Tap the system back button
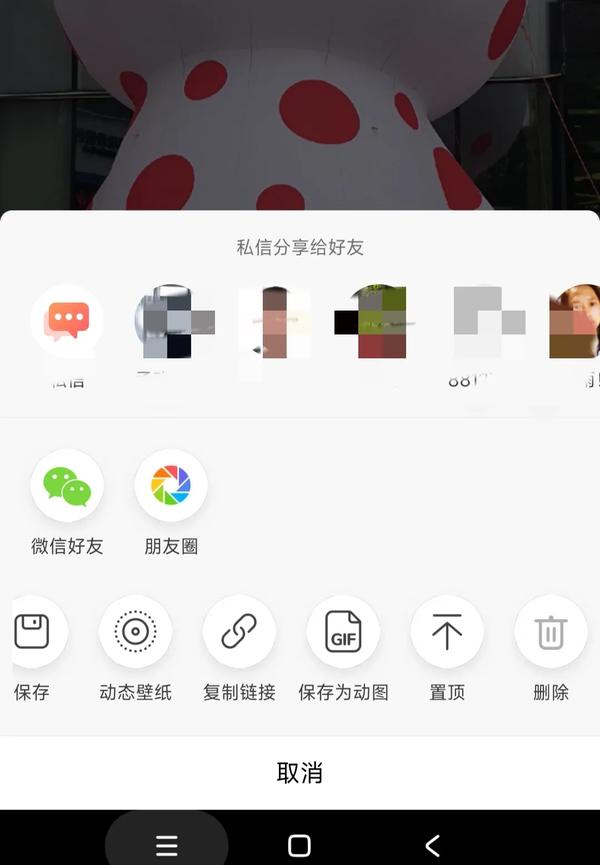 coord(432,845)
